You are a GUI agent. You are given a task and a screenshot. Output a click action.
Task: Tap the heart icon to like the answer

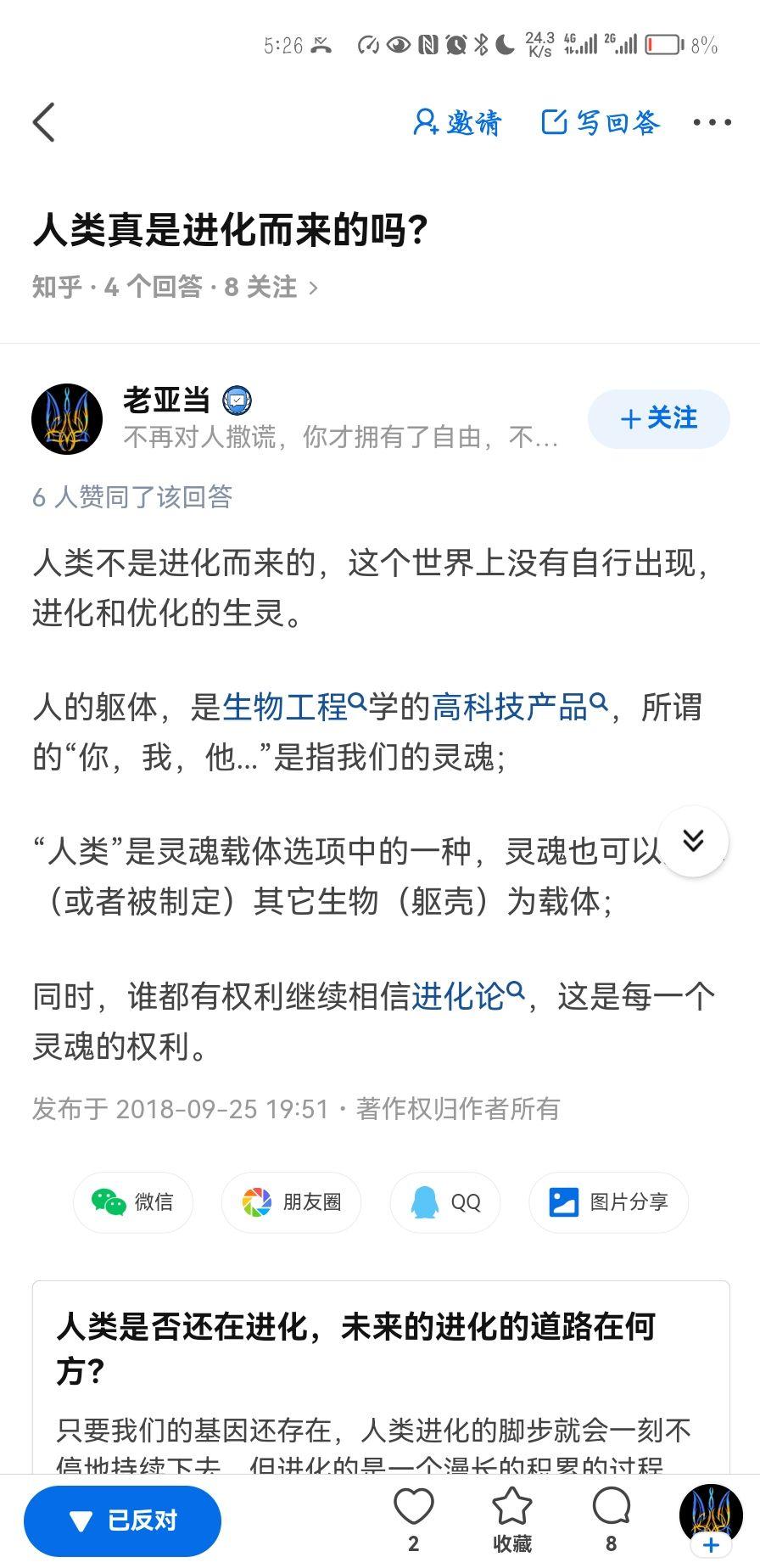(x=413, y=1519)
